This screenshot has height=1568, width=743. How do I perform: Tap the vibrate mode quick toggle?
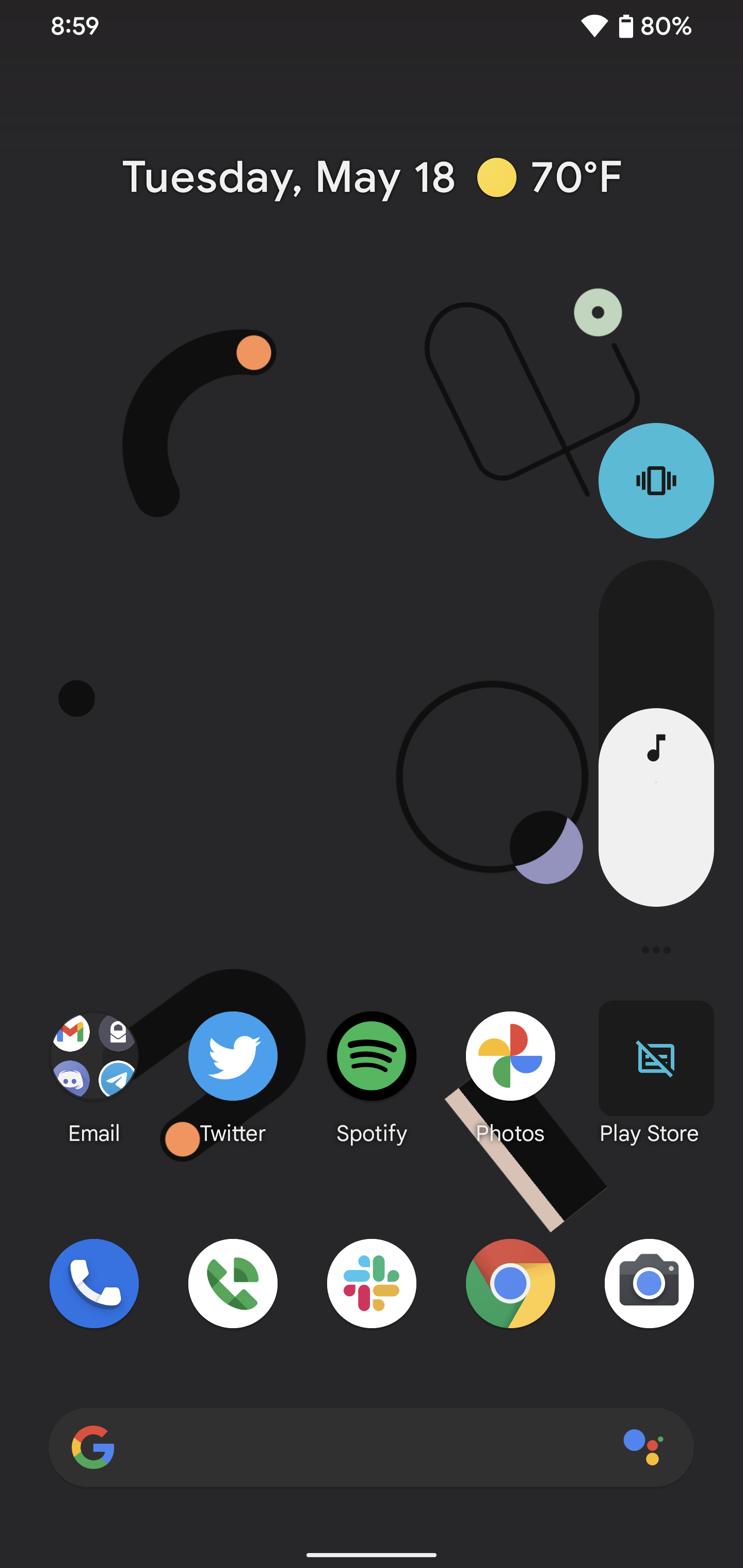coord(655,480)
